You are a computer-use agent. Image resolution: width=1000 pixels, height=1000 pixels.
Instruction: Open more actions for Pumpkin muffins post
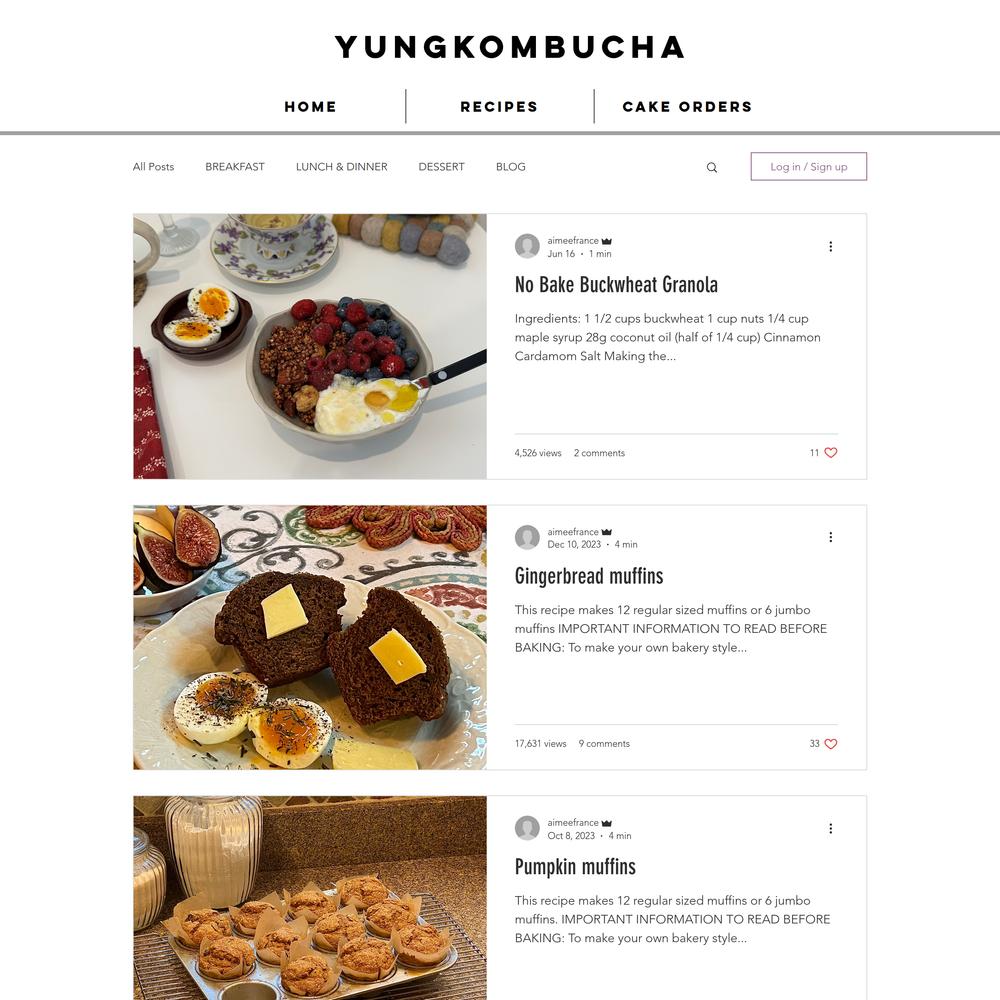point(830,829)
